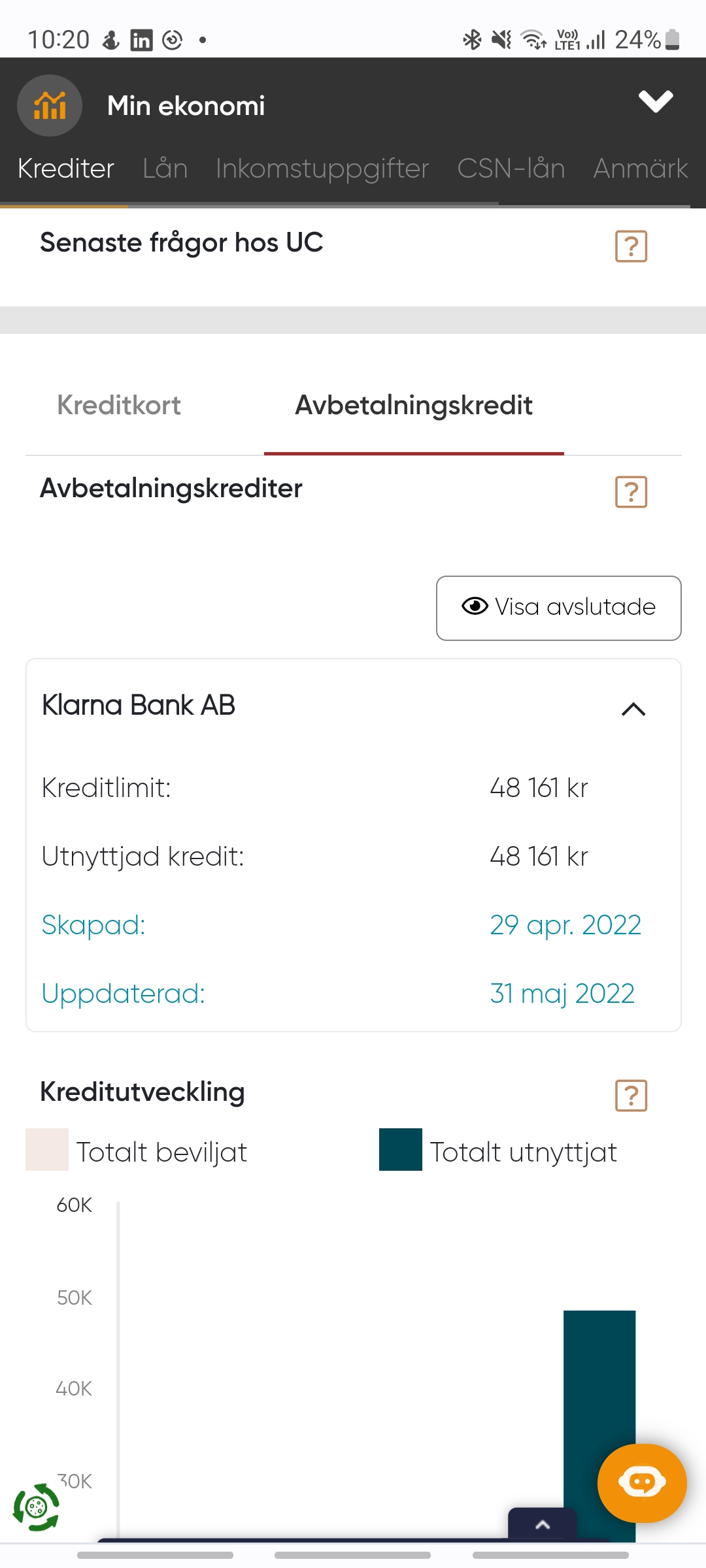This screenshot has width=706, height=1568.
Task: Click the Uppdaterad date link
Action: (x=563, y=992)
